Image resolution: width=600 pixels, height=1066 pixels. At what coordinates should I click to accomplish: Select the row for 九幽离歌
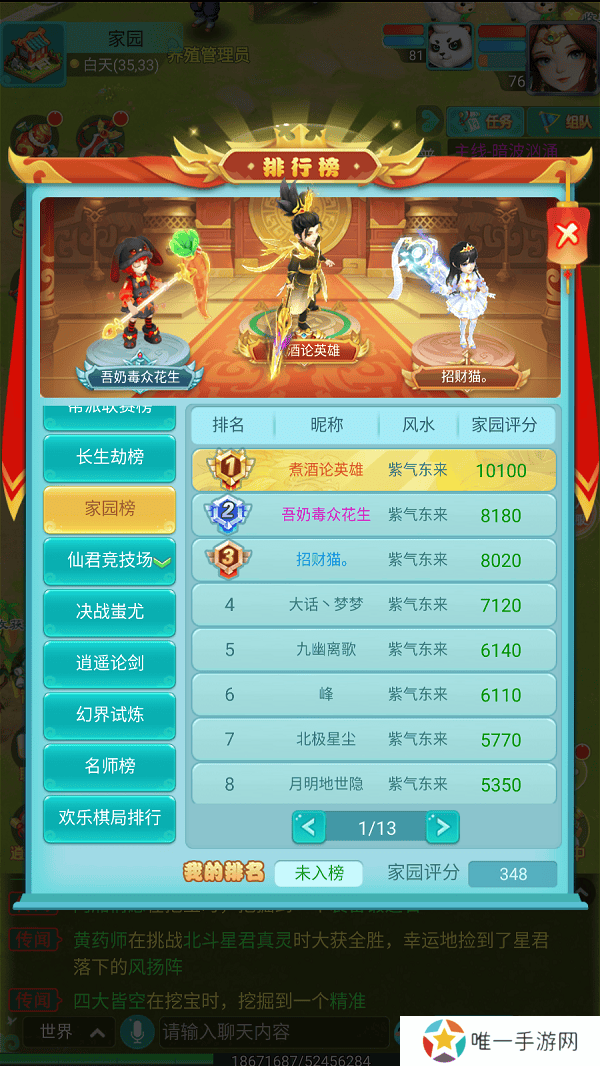pos(373,650)
